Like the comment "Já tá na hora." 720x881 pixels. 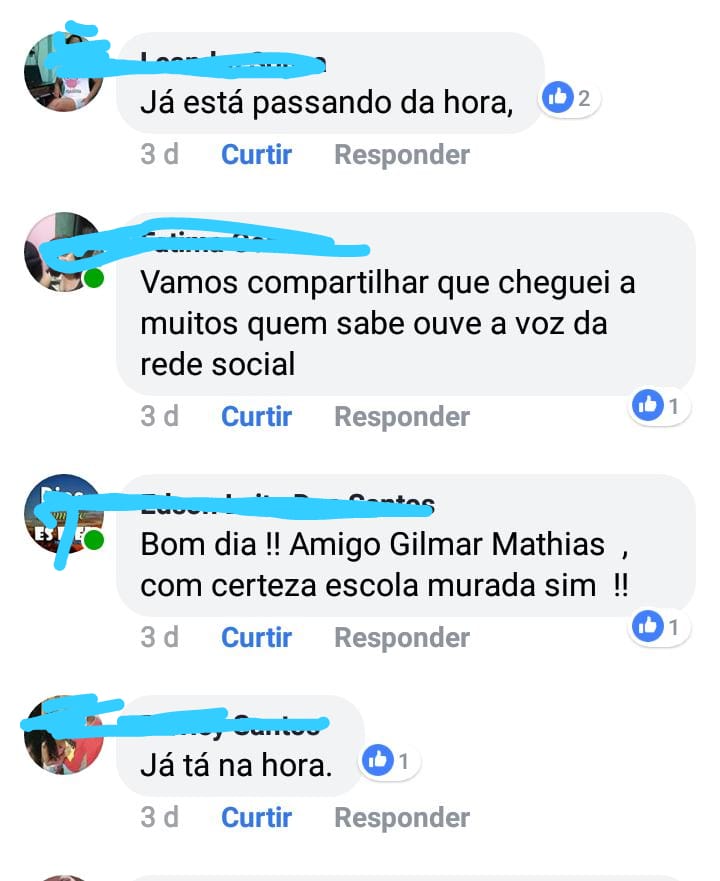tap(256, 818)
